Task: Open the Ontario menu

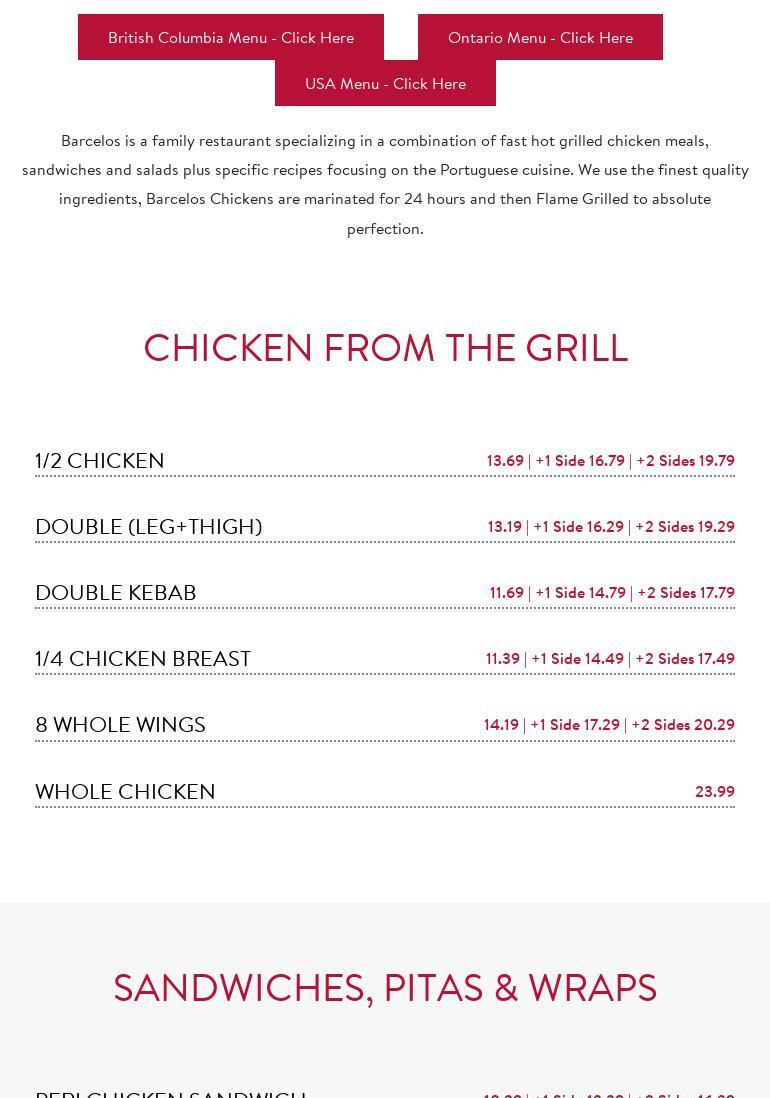Action: (540, 38)
